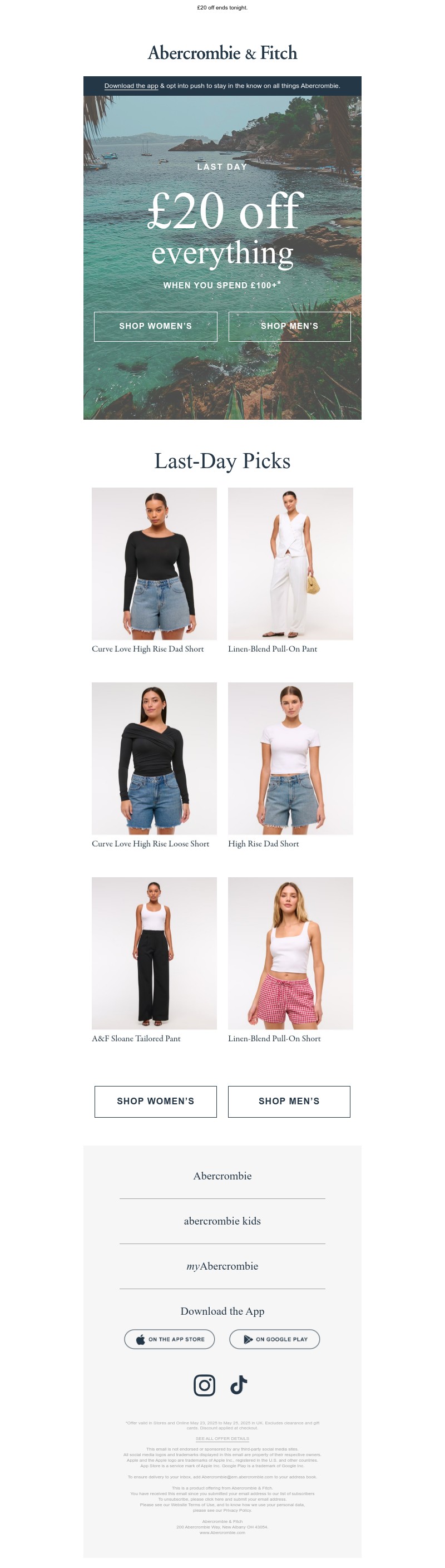
Task: Tap the Abercrombie & Fitch header logo
Action: pos(222,53)
